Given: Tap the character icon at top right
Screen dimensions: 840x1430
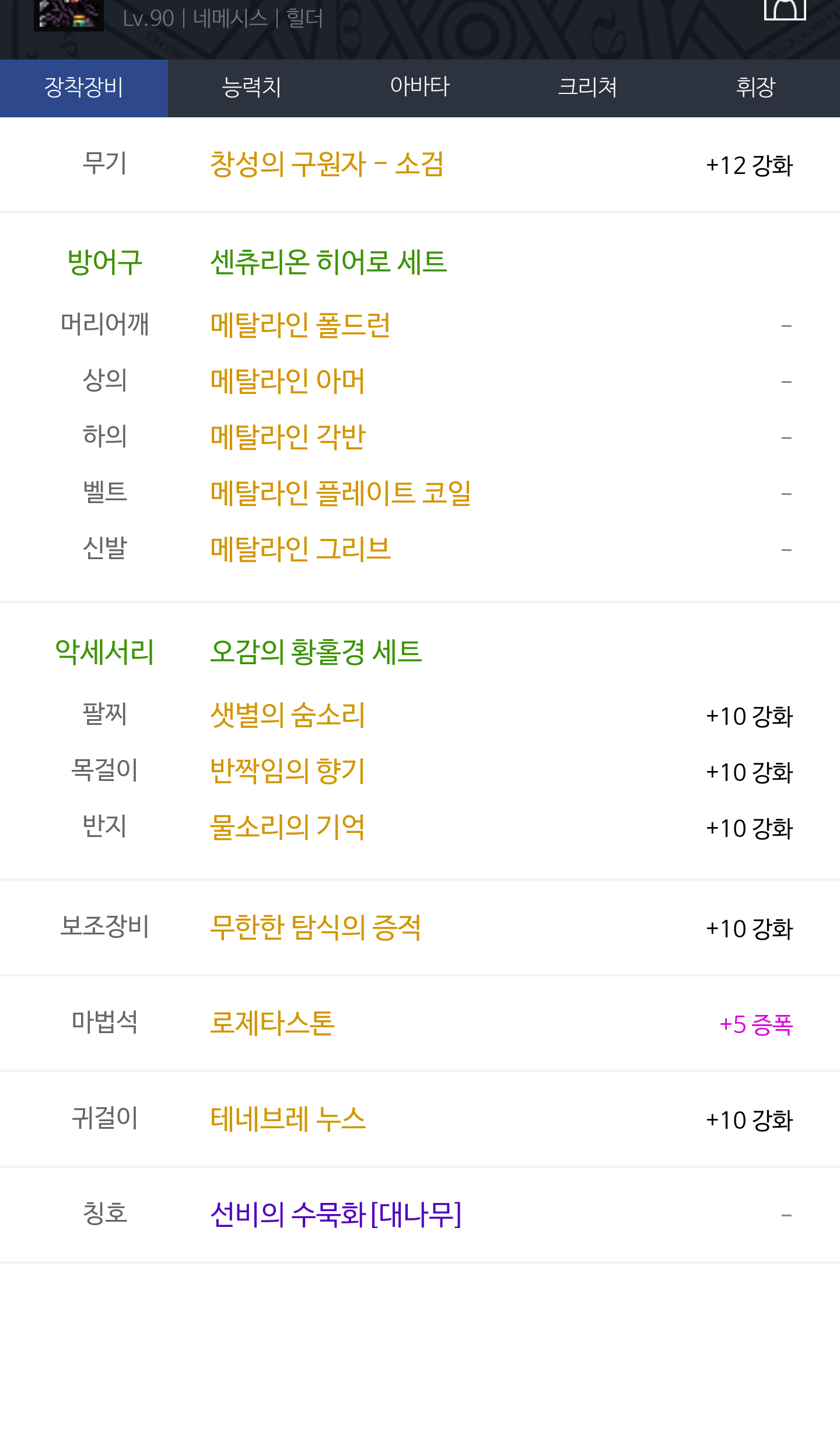Looking at the screenshot, I should [785, 9].
